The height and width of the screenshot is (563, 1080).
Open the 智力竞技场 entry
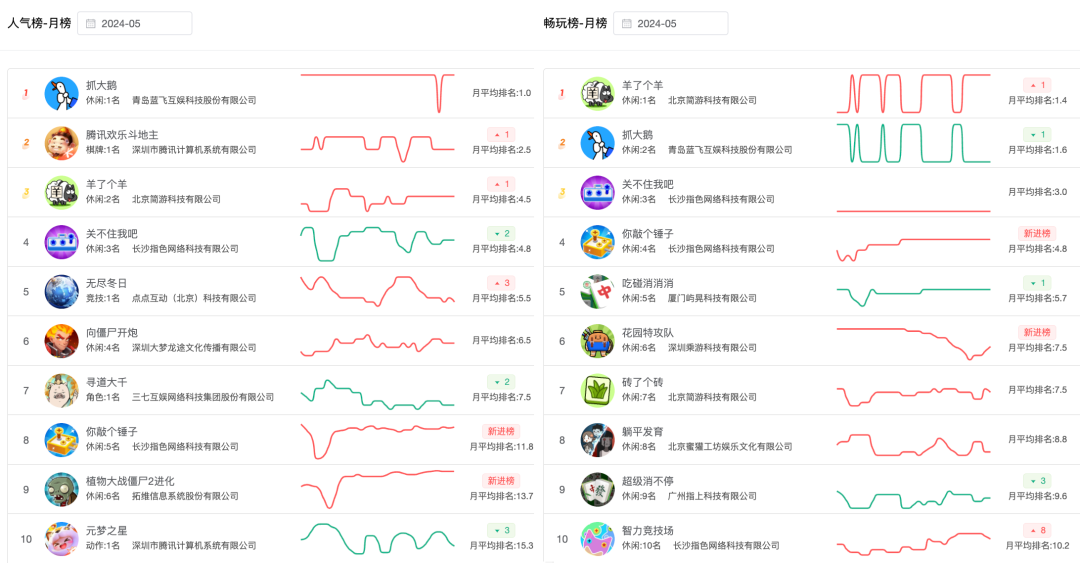pos(648,530)
